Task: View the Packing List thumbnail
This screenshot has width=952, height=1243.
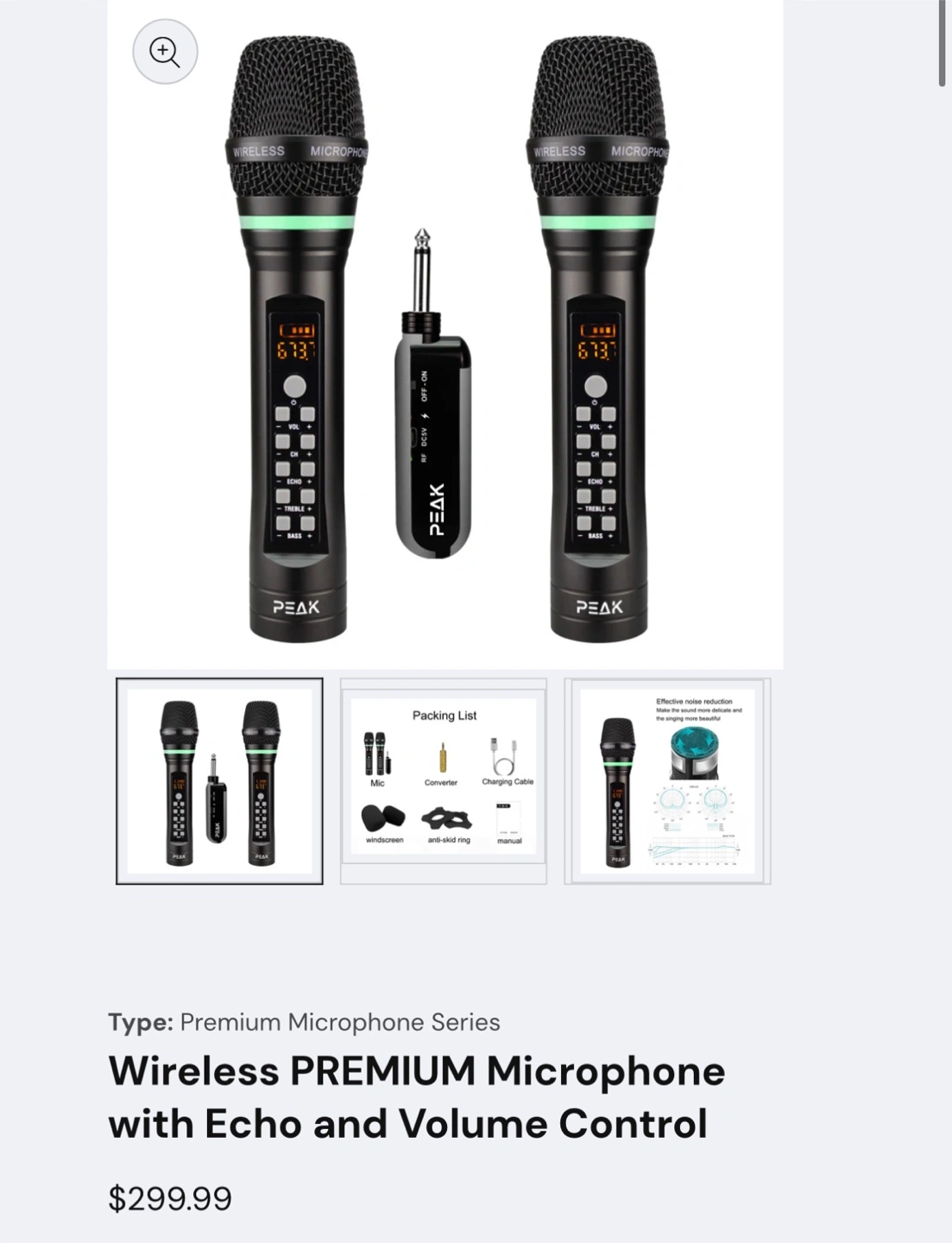Action: coord(444,781)
